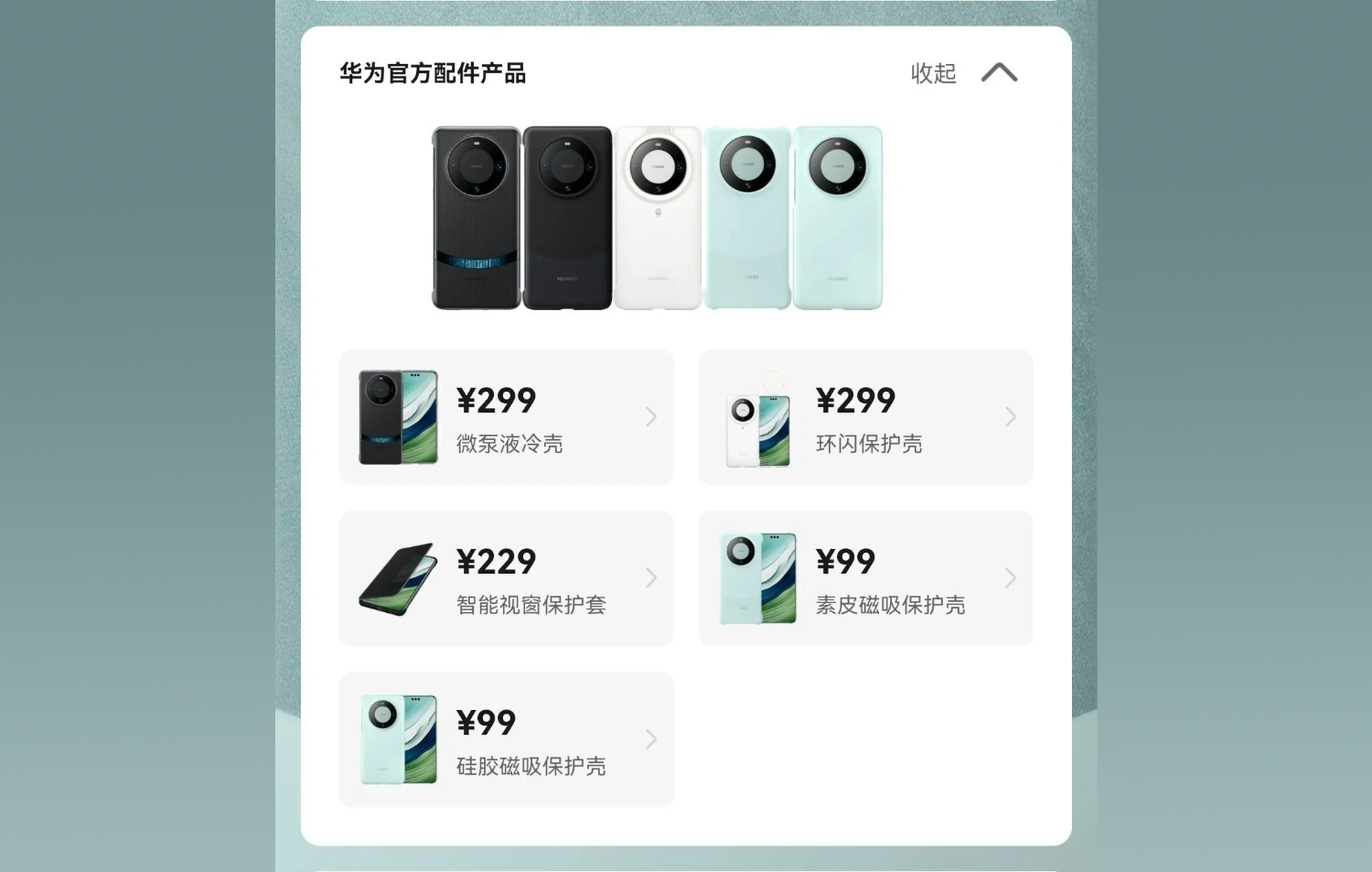Select the ¥99 硅胶磁吸保护壳 card
The height and width of the screenshot is (872, 1372).
506,739
